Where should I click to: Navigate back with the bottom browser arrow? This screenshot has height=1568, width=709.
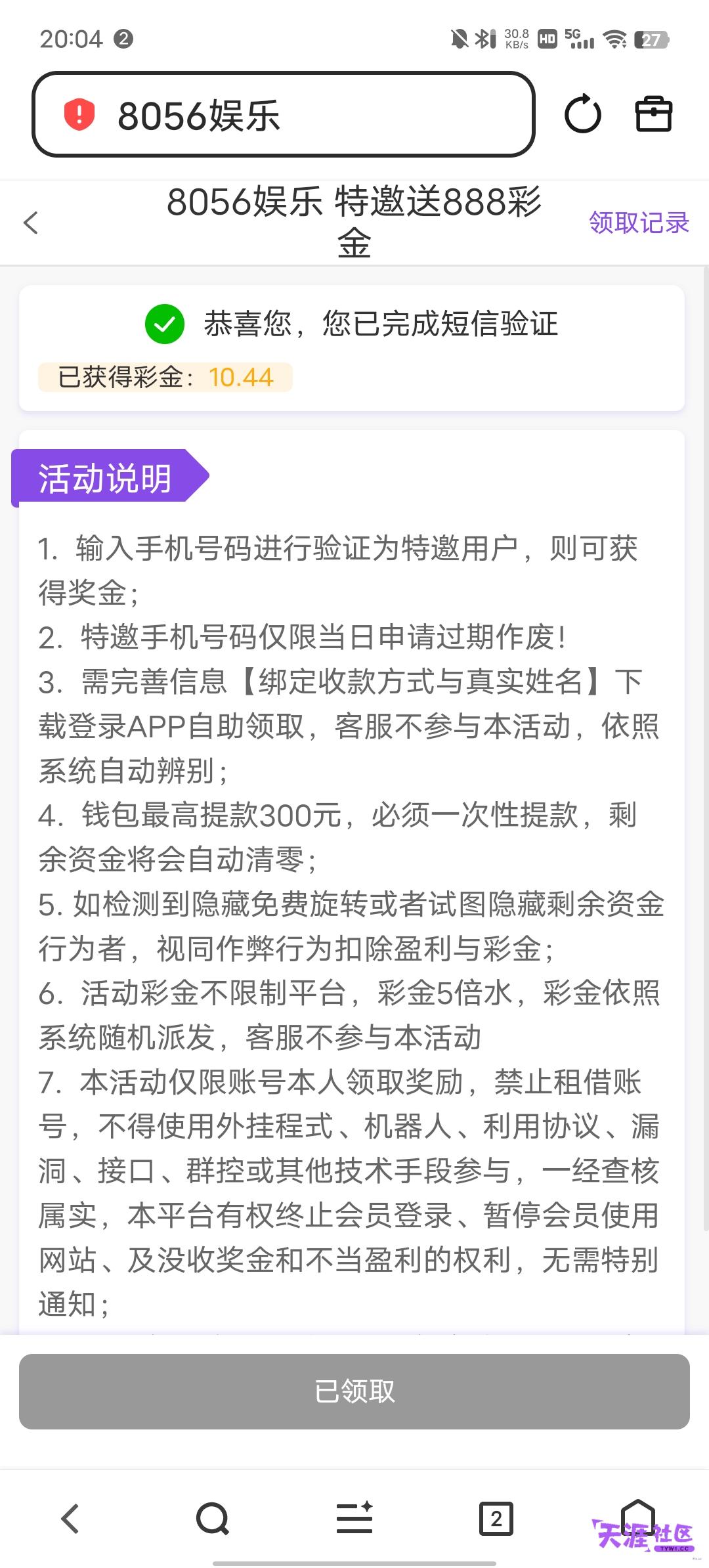click(x=70, y=1519)
